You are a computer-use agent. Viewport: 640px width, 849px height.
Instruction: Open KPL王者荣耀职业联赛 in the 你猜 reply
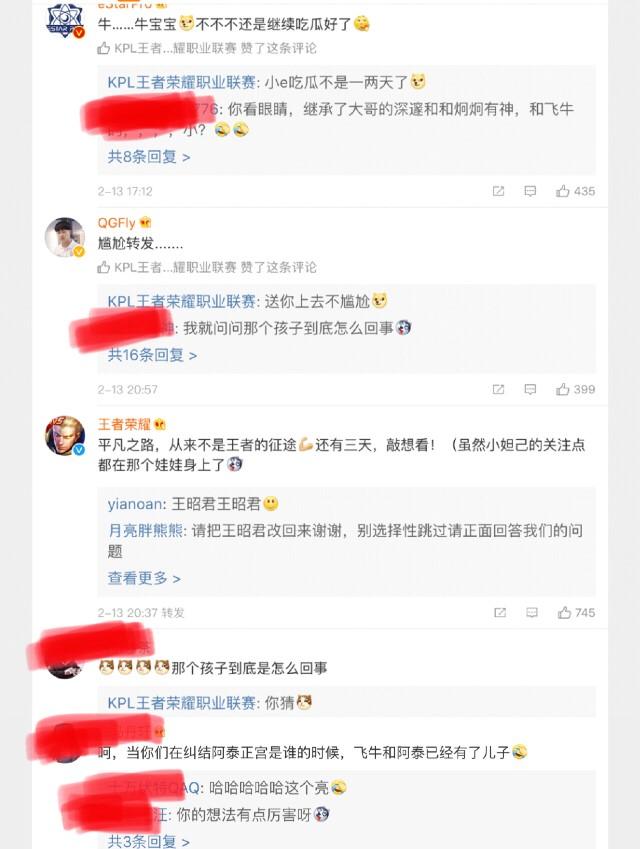(x=182, y=703)
